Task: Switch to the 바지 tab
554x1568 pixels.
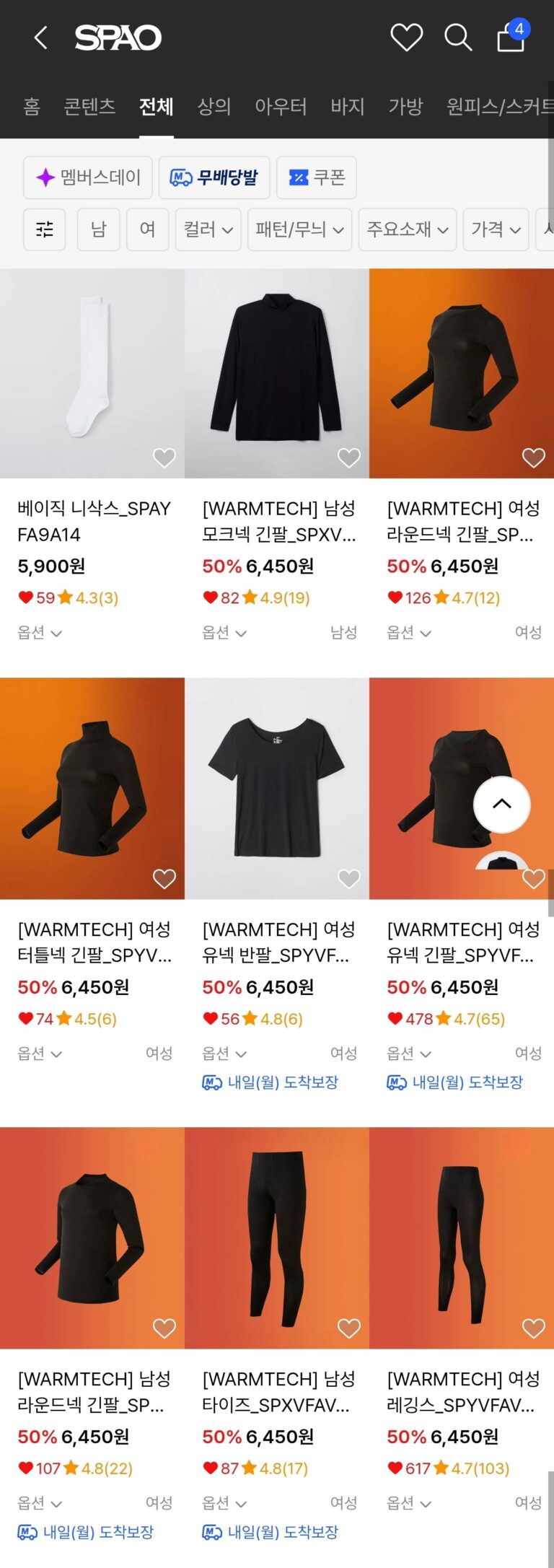Action: click(x=347, y=107)
